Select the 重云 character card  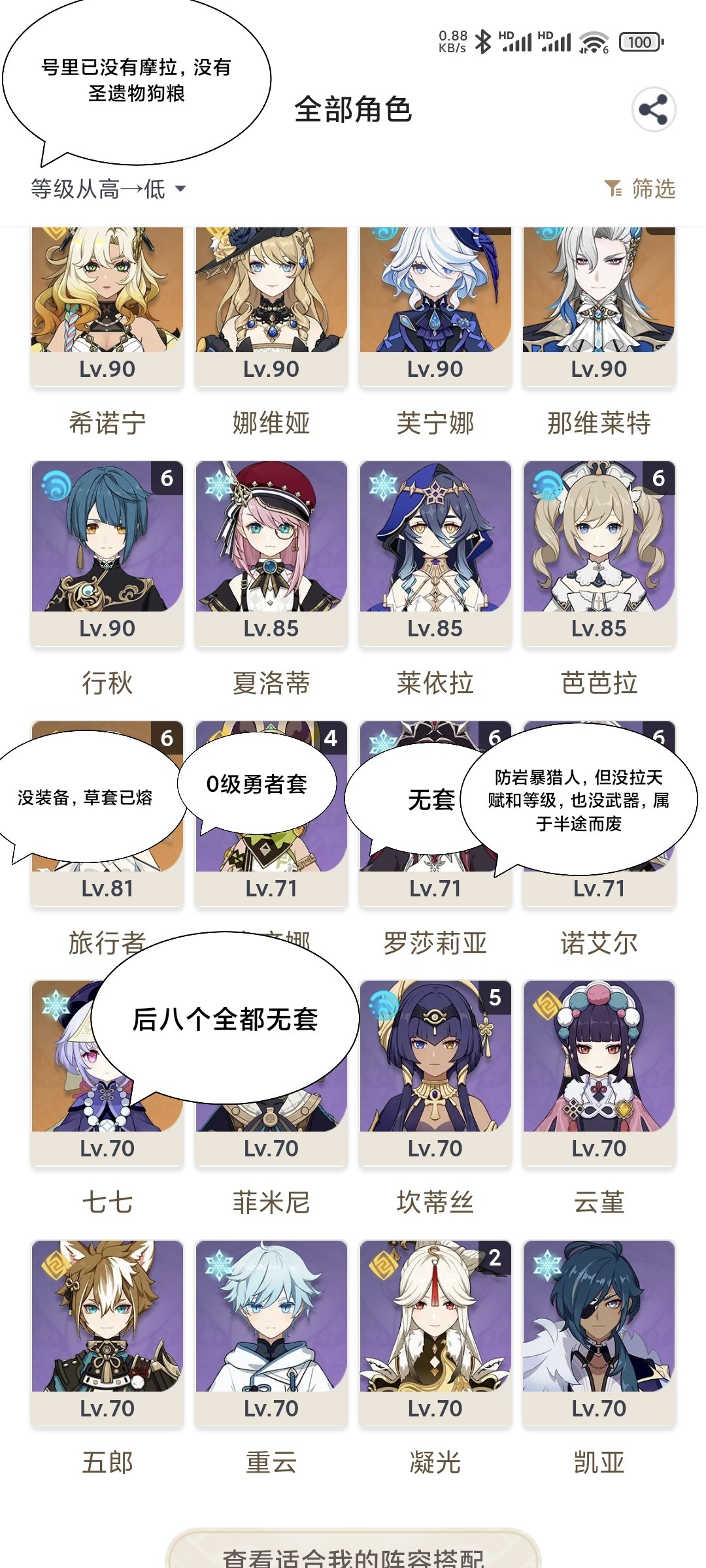pyautogui.click(x=271, y=1333)
